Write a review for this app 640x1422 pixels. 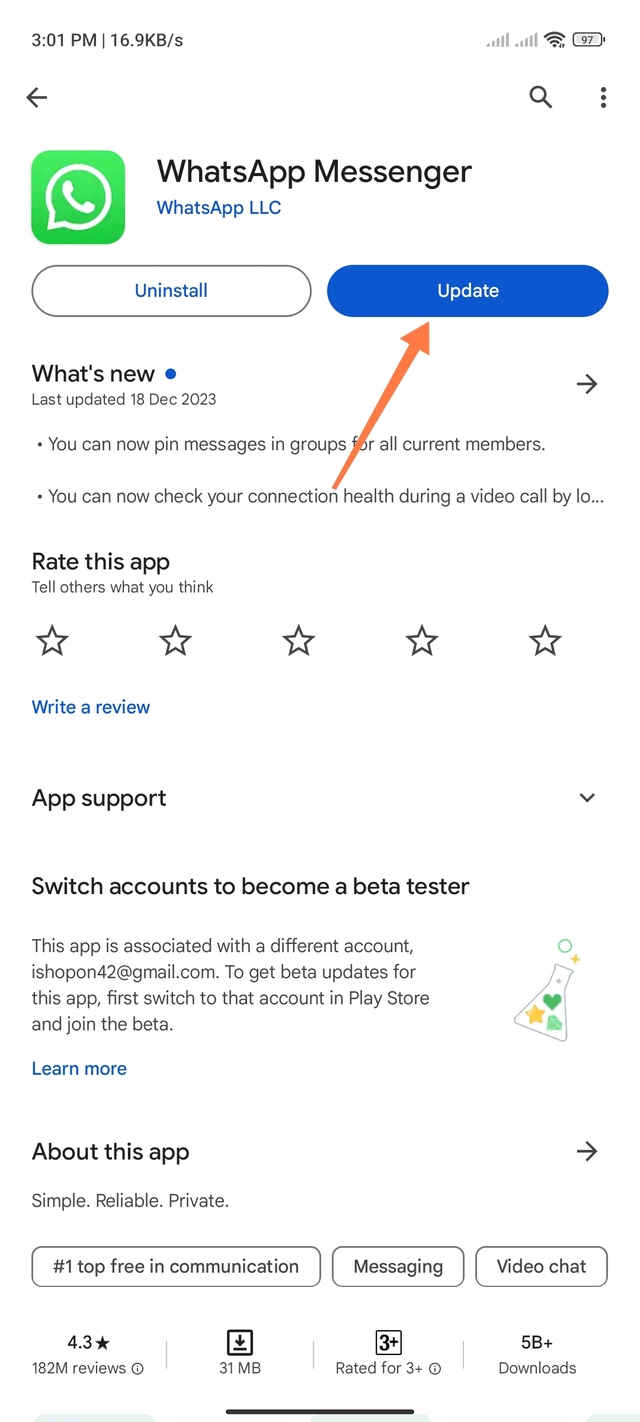pyautogui.click(x=91, y=707)
